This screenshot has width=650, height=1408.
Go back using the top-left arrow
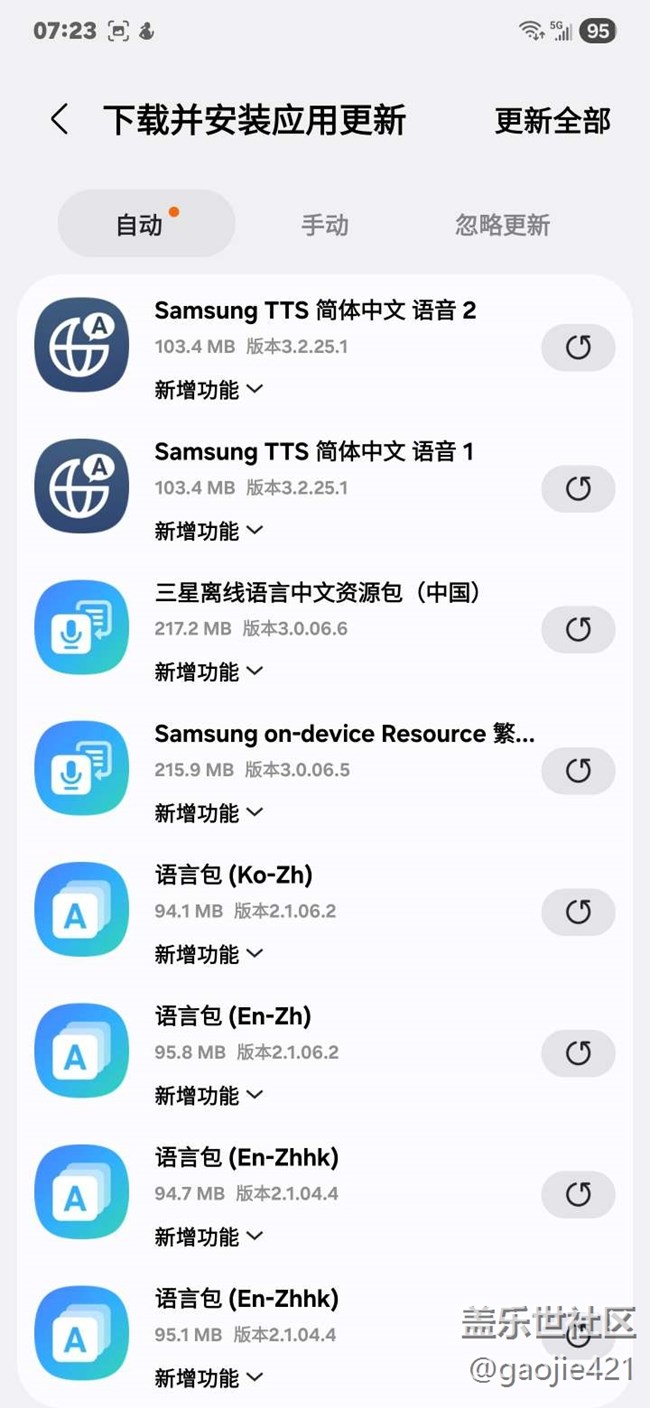(60, 120)
